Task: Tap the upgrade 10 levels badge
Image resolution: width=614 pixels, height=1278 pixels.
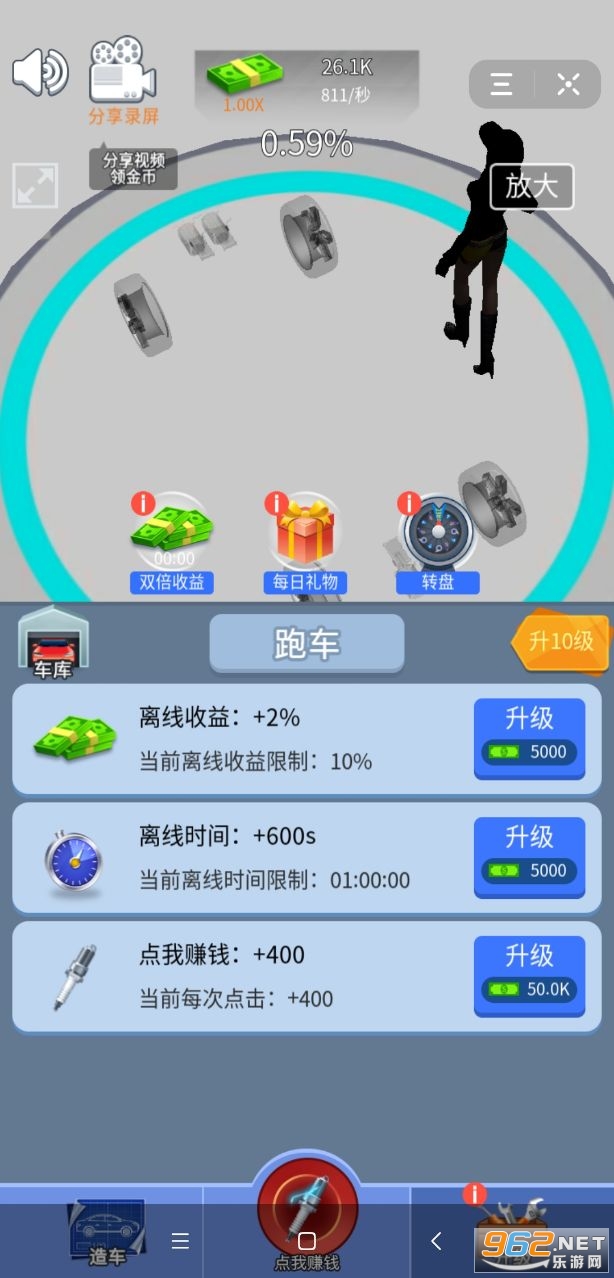Action: [x=559, y=641]
